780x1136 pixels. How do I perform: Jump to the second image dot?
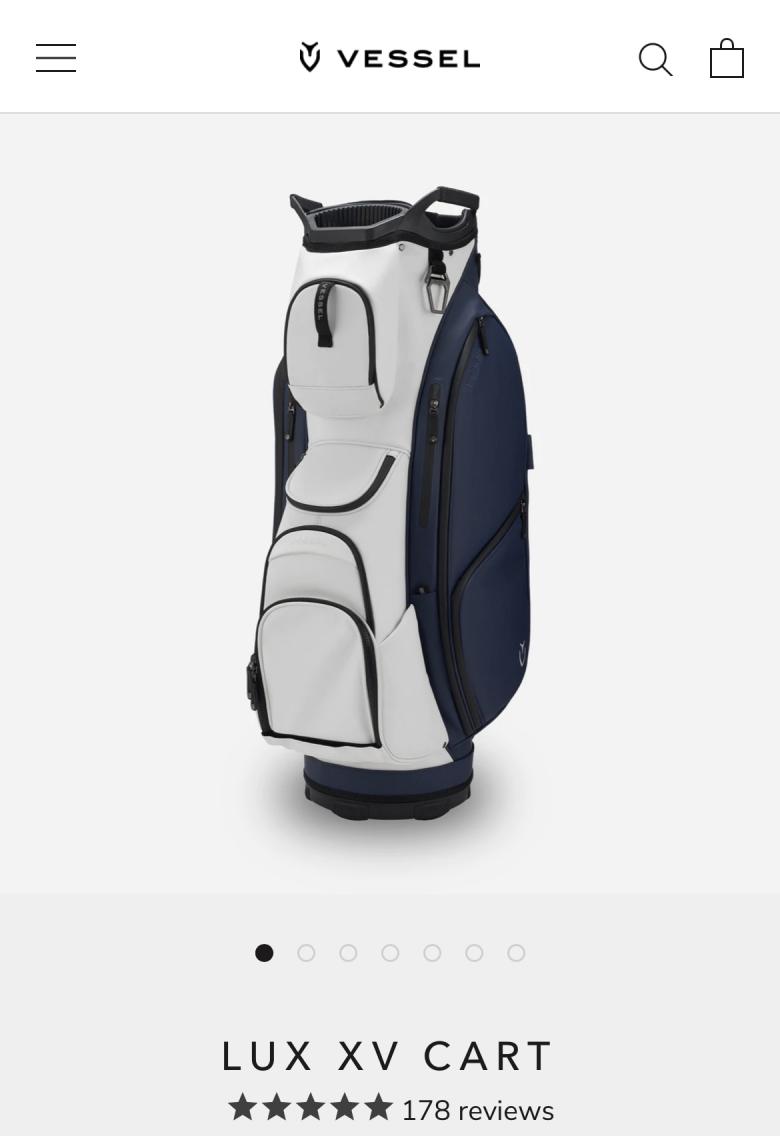point(306,953)
